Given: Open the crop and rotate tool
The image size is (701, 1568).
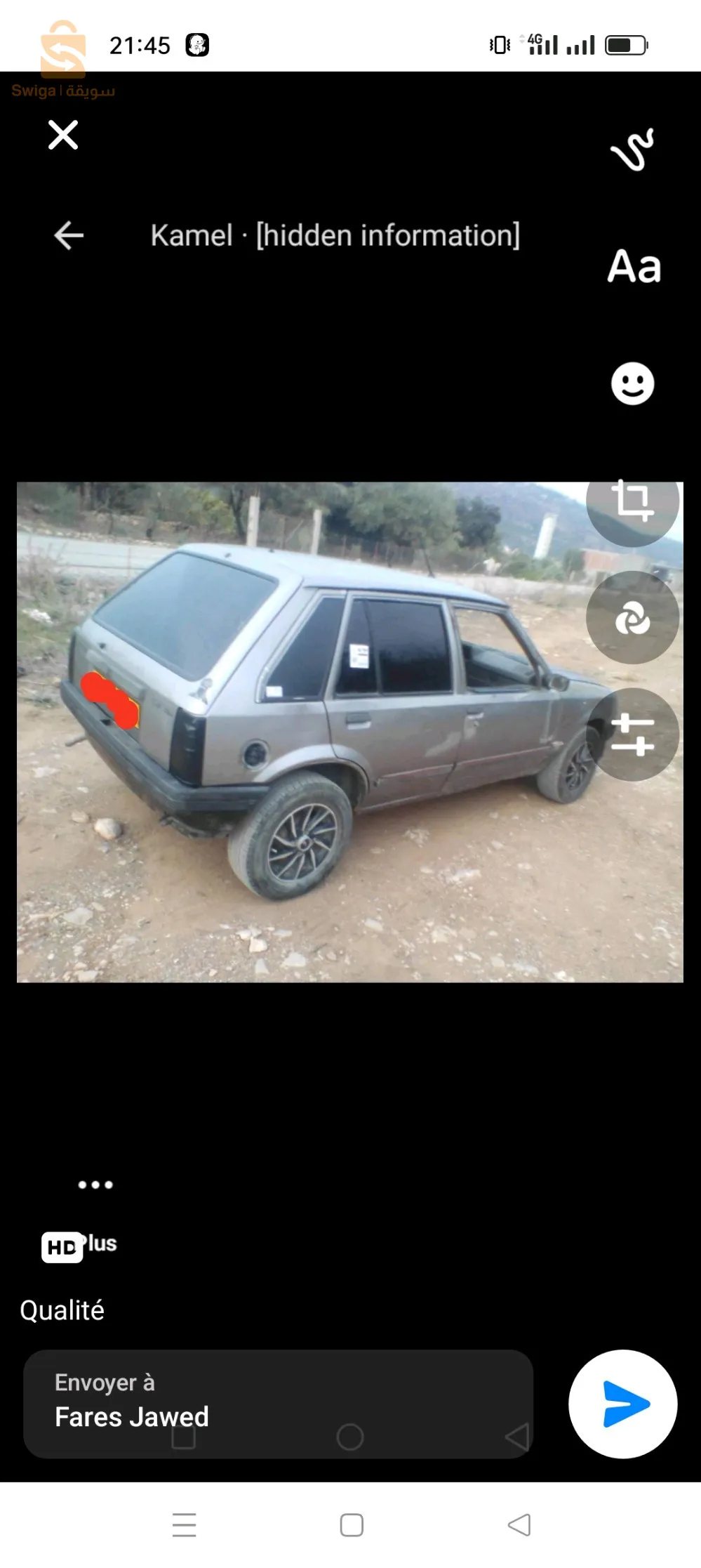Looking at the screenshot, I should (632, 501).
